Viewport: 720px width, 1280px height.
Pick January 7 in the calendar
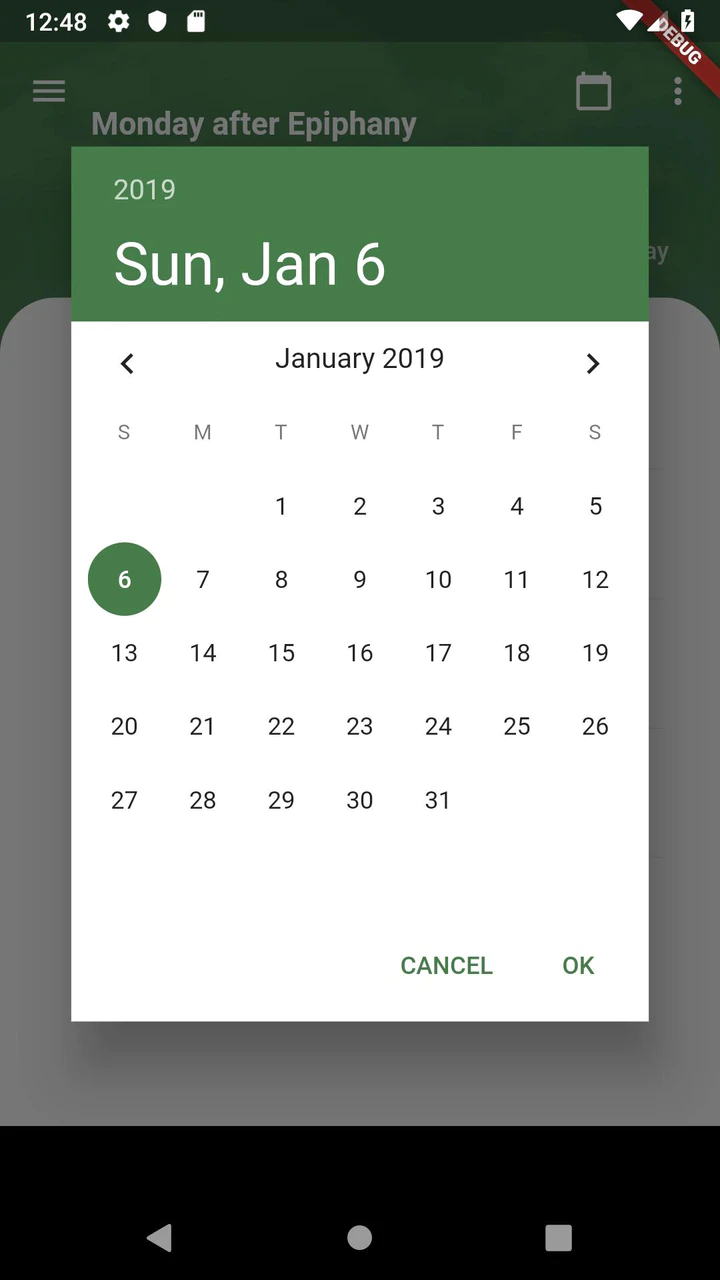(x=203, y=580)
